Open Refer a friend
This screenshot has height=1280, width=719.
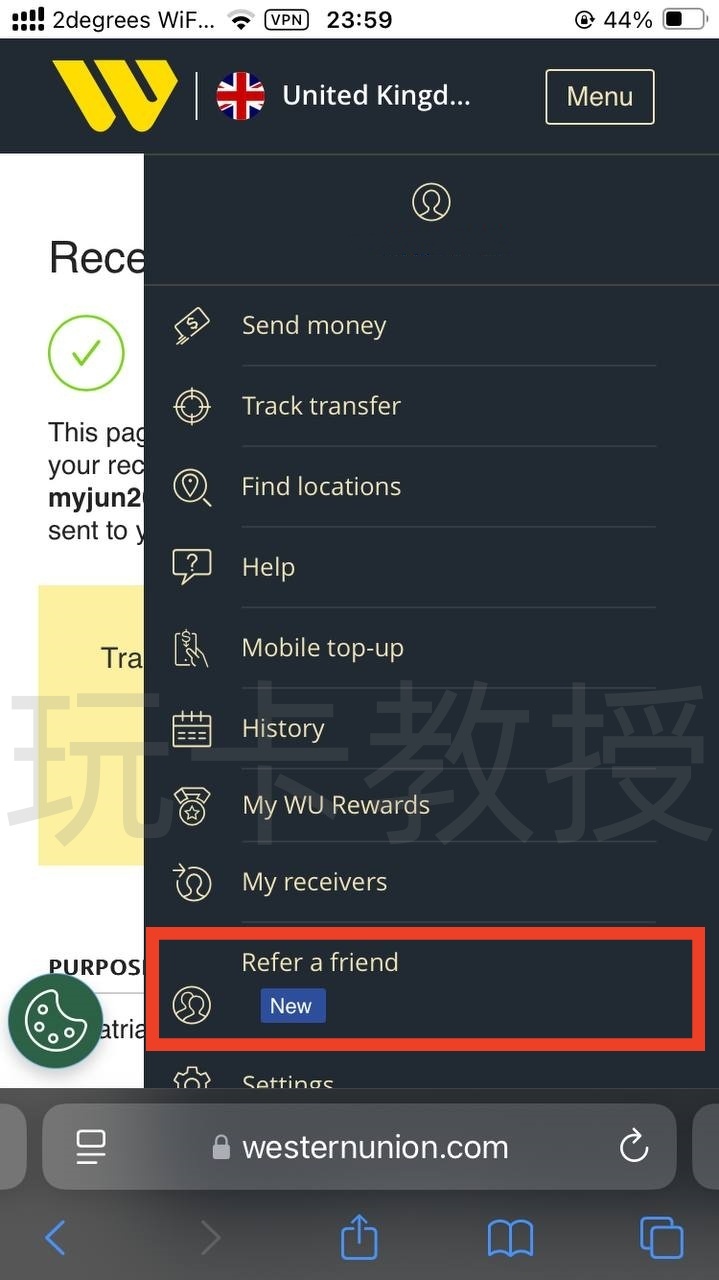[x=320, y=963]
